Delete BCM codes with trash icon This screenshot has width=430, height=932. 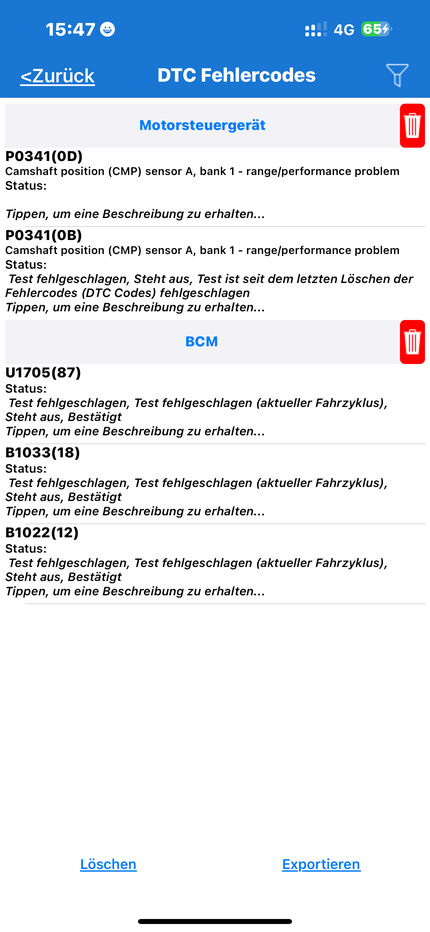pyautogui.click(x=412, y=342)
